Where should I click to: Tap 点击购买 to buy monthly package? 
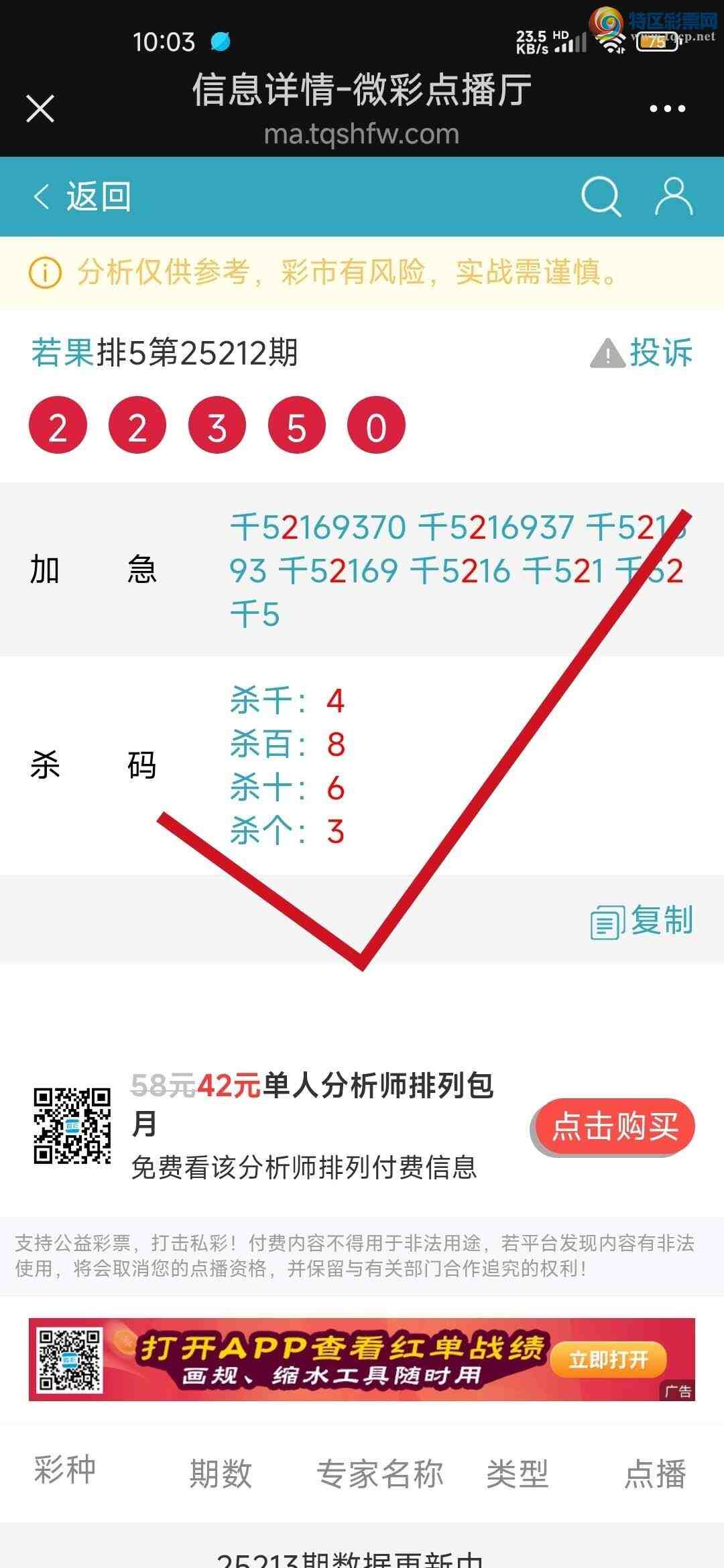[x=614, y=1126]
